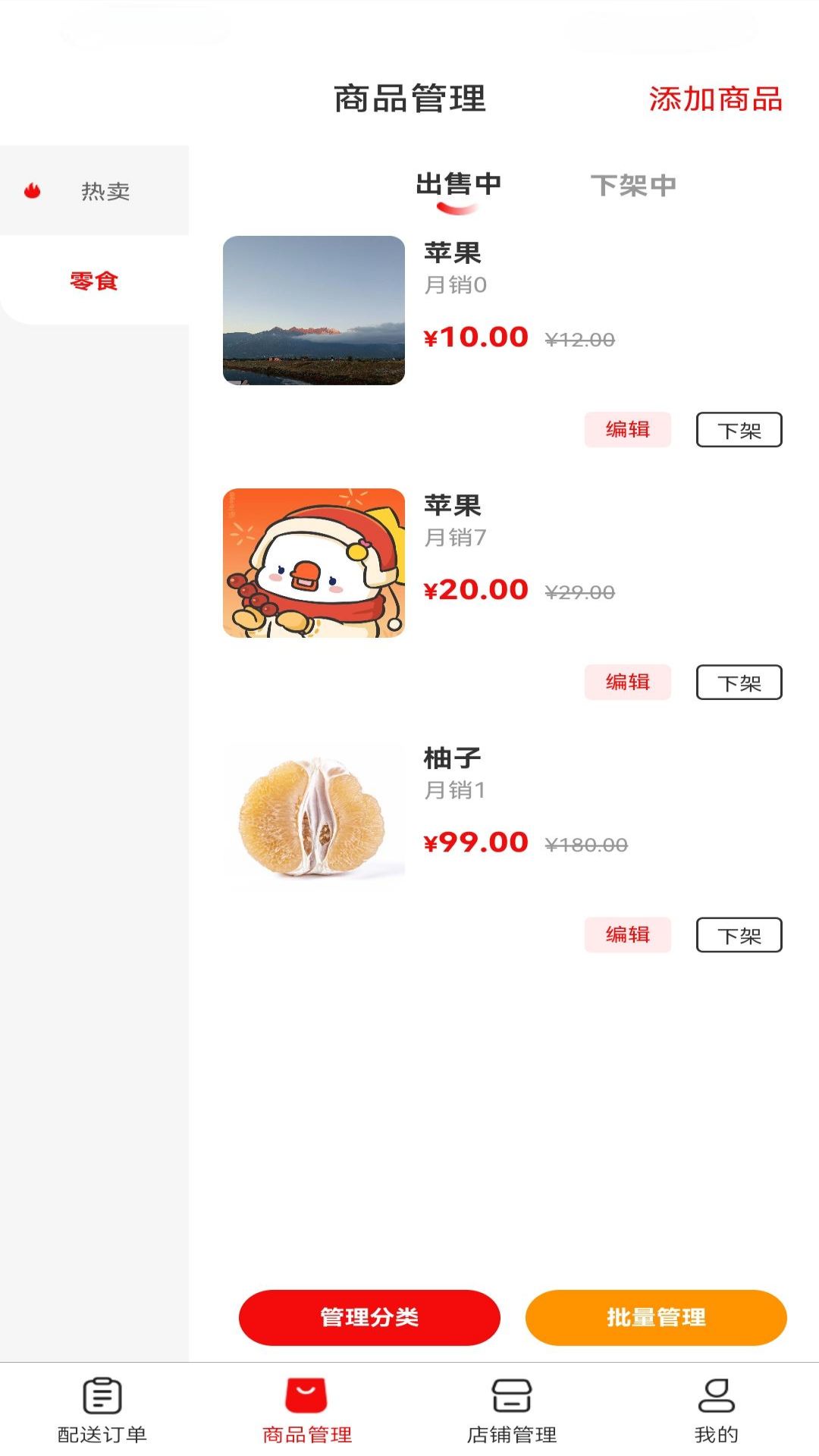Hit 下架 on the ¥20.00 苹果
819x1456 pixels.
[739, 682]
